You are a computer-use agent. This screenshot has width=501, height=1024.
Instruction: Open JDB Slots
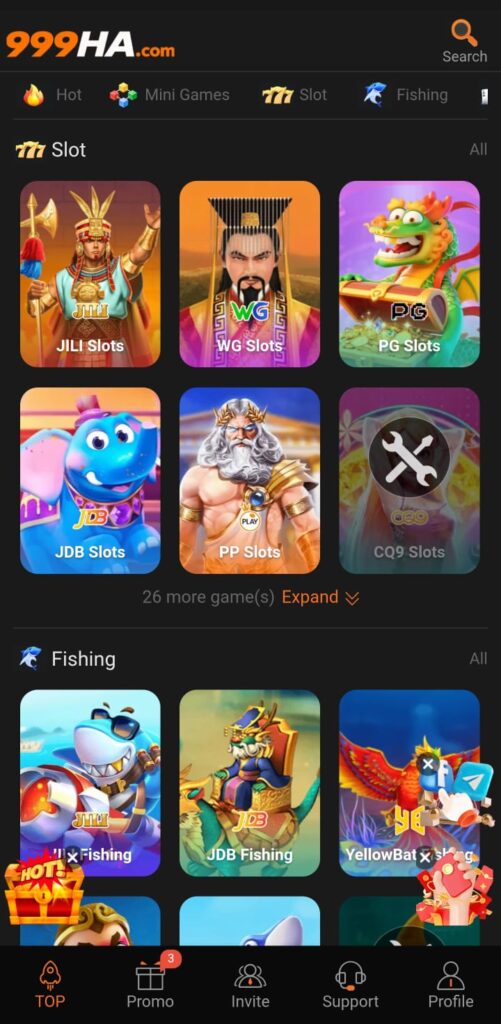pos(90,481)
